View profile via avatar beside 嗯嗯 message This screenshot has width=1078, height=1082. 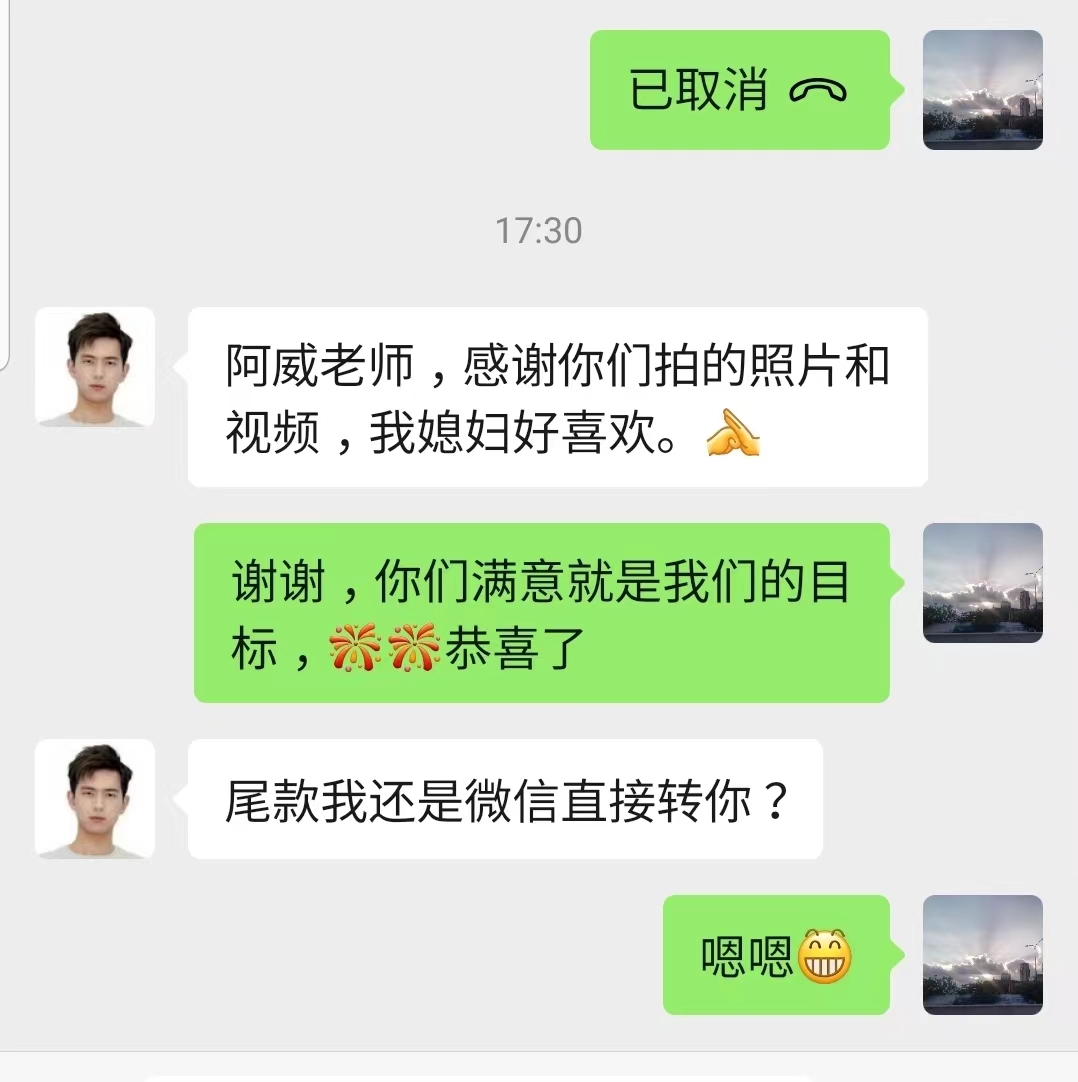[982, 955]
